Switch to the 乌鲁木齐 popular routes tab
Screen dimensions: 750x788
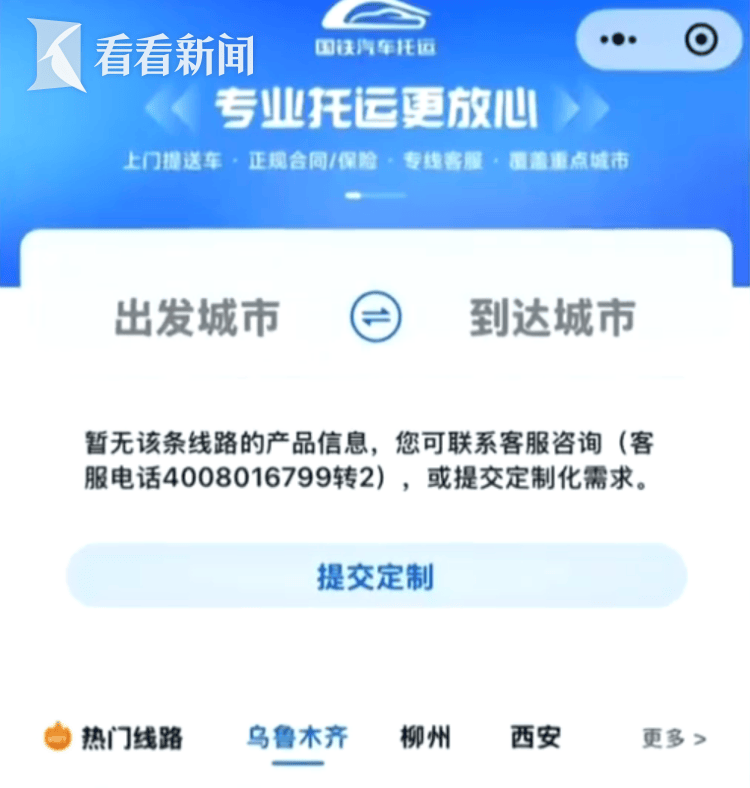298,738
